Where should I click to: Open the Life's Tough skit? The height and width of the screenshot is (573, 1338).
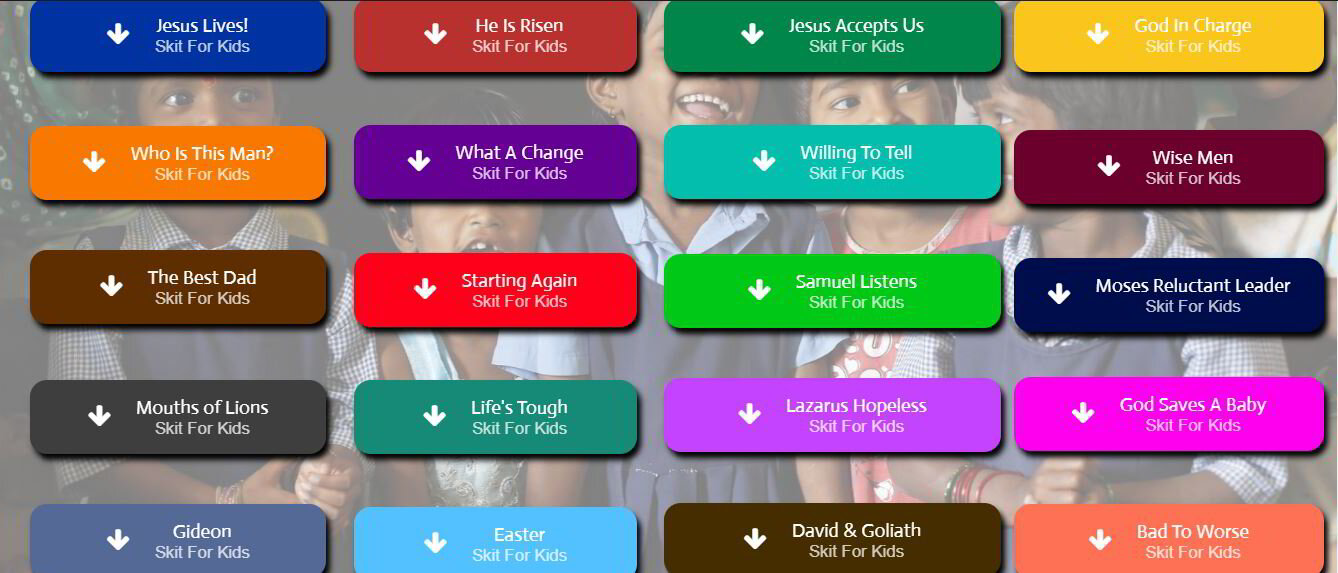(x=495, y=417)
